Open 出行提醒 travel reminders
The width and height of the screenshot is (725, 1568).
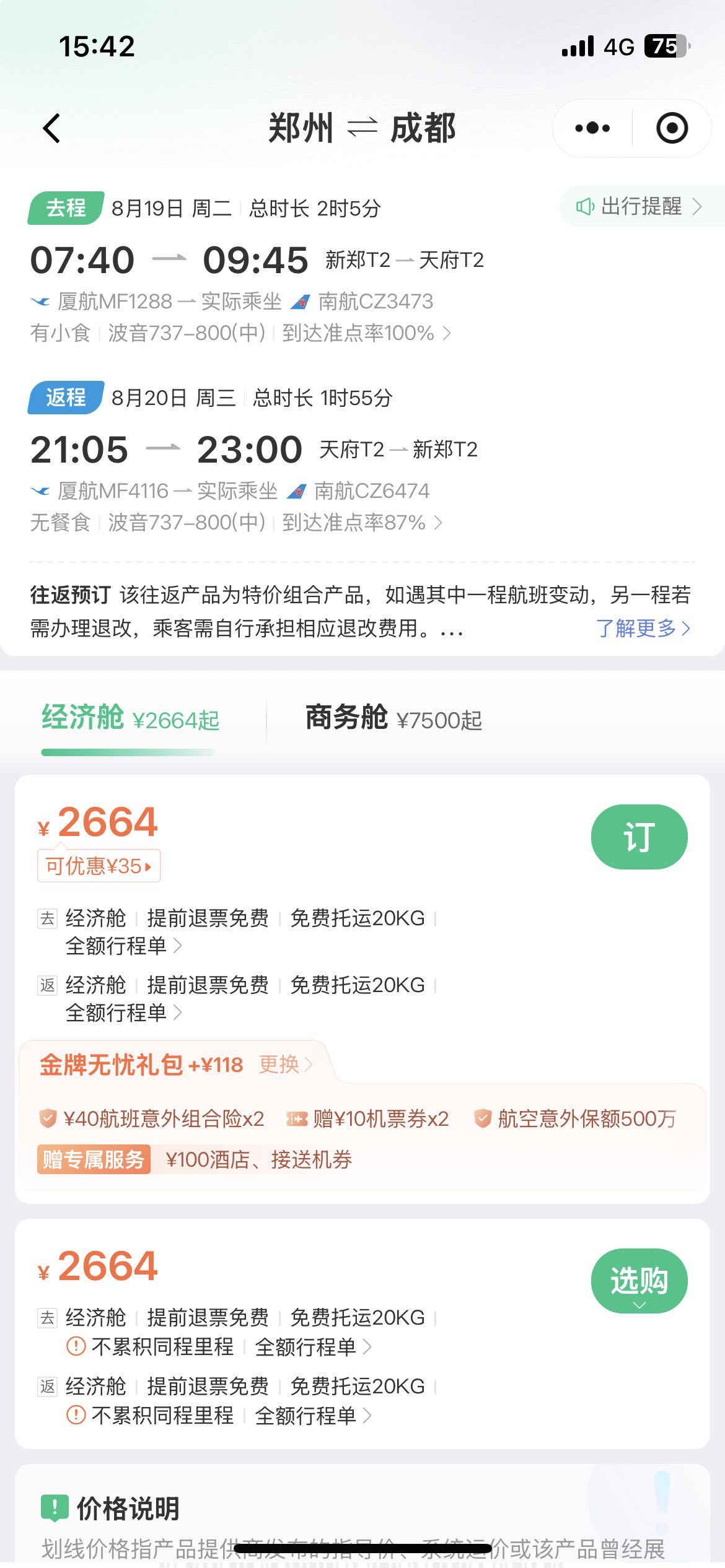639,206
